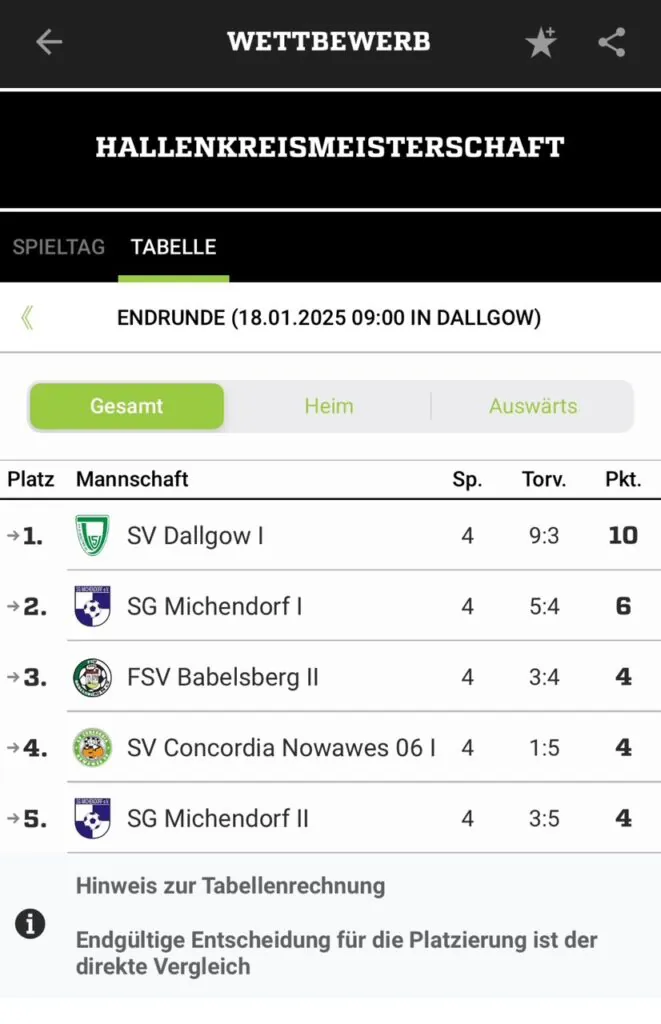The image size is (661, 1024).
Task: Show the Auswärts table view
Action: point(532,406)
